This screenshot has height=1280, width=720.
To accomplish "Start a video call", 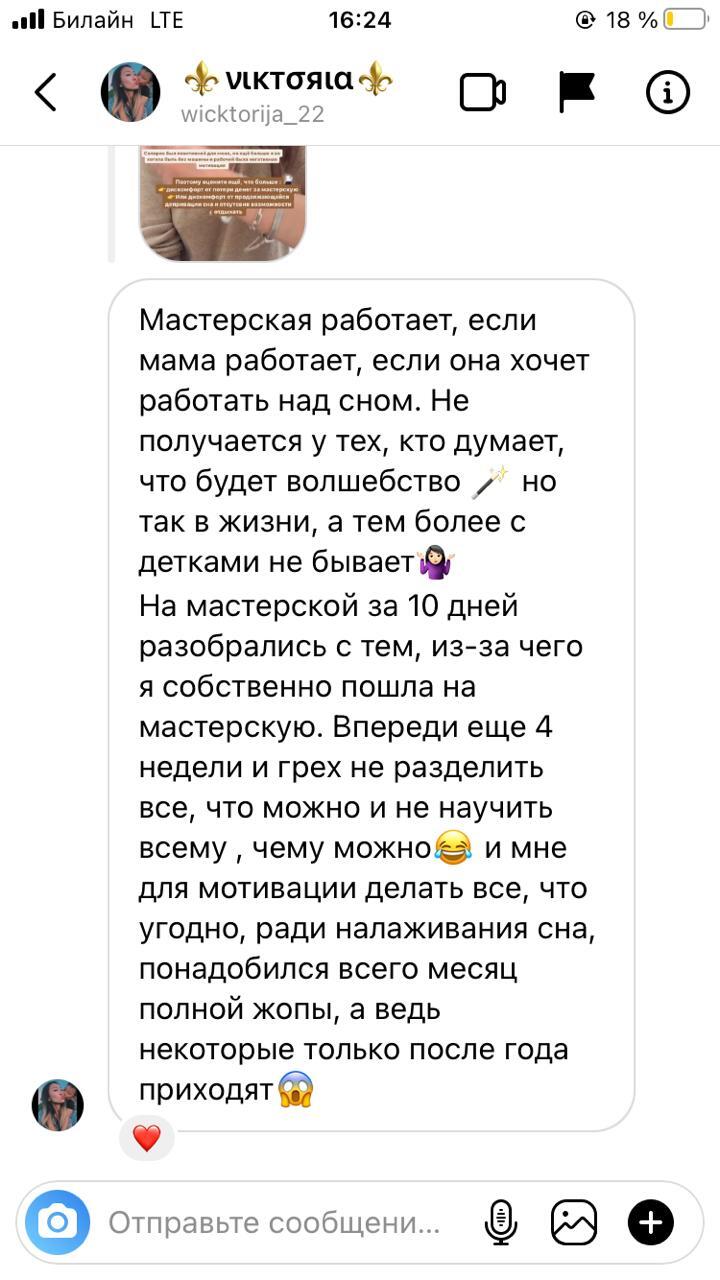I will tap(483, 93).
